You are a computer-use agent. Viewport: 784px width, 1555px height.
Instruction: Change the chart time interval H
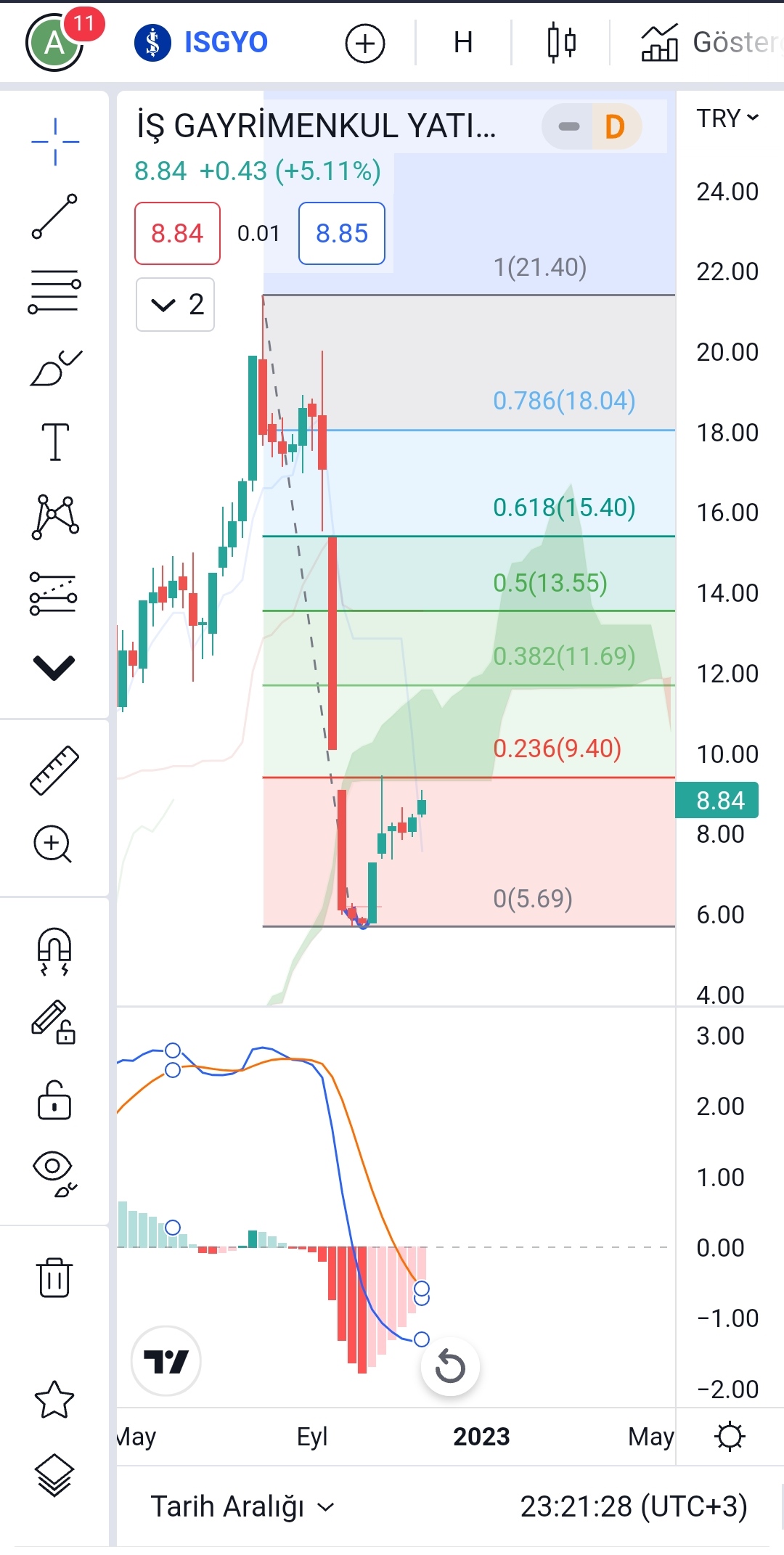pos(463,43)
